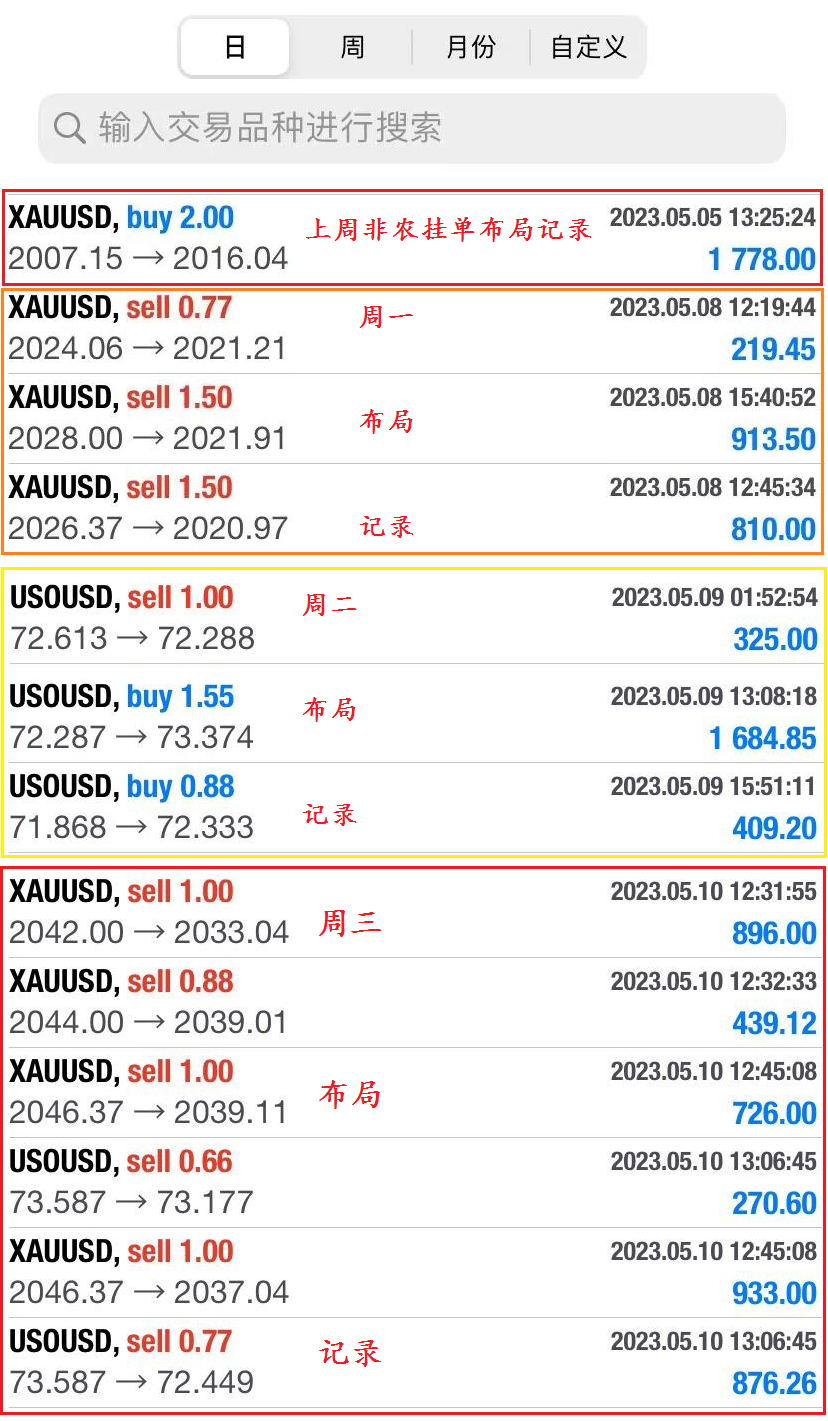Select the 日 (day) period tab

[x=235, y=47]
